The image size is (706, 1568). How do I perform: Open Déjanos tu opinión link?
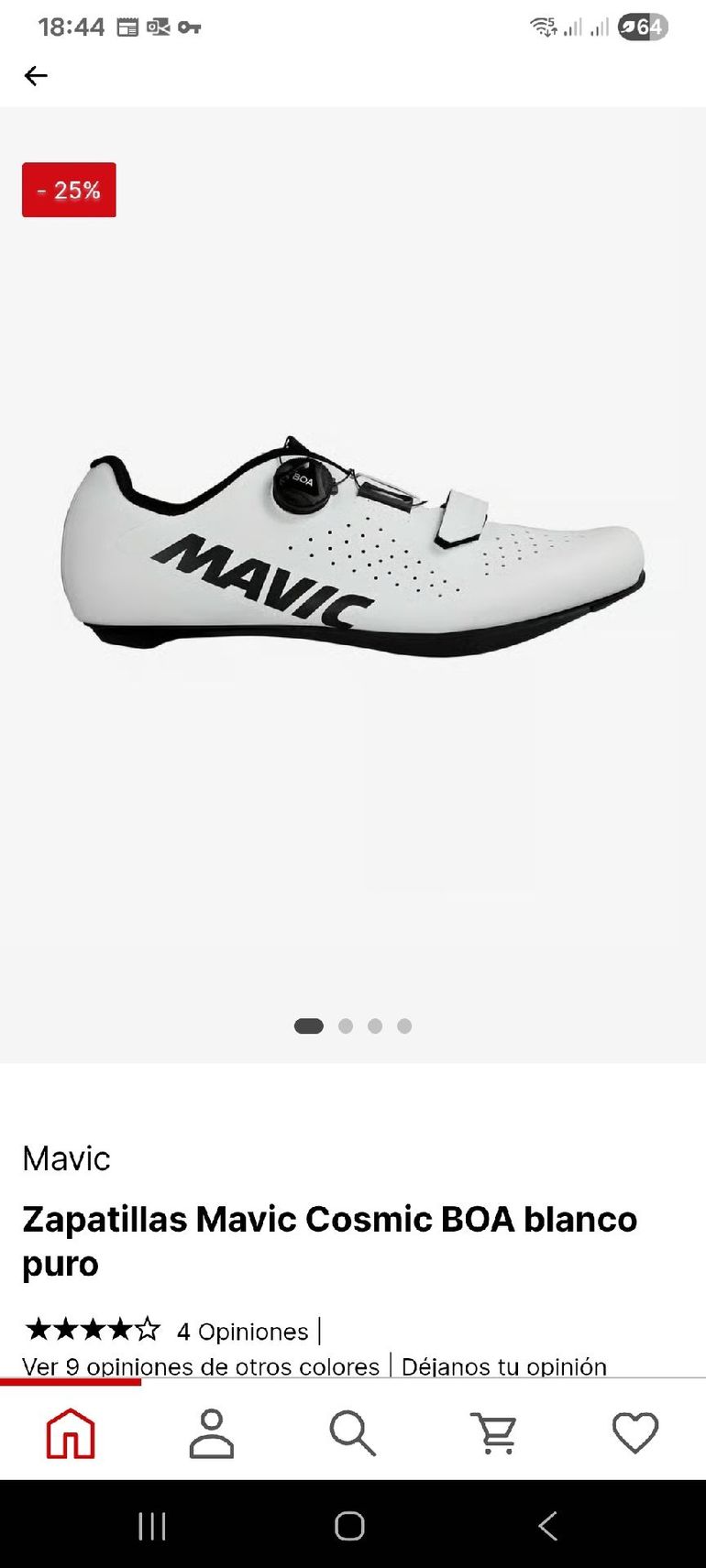point(503,1366)
